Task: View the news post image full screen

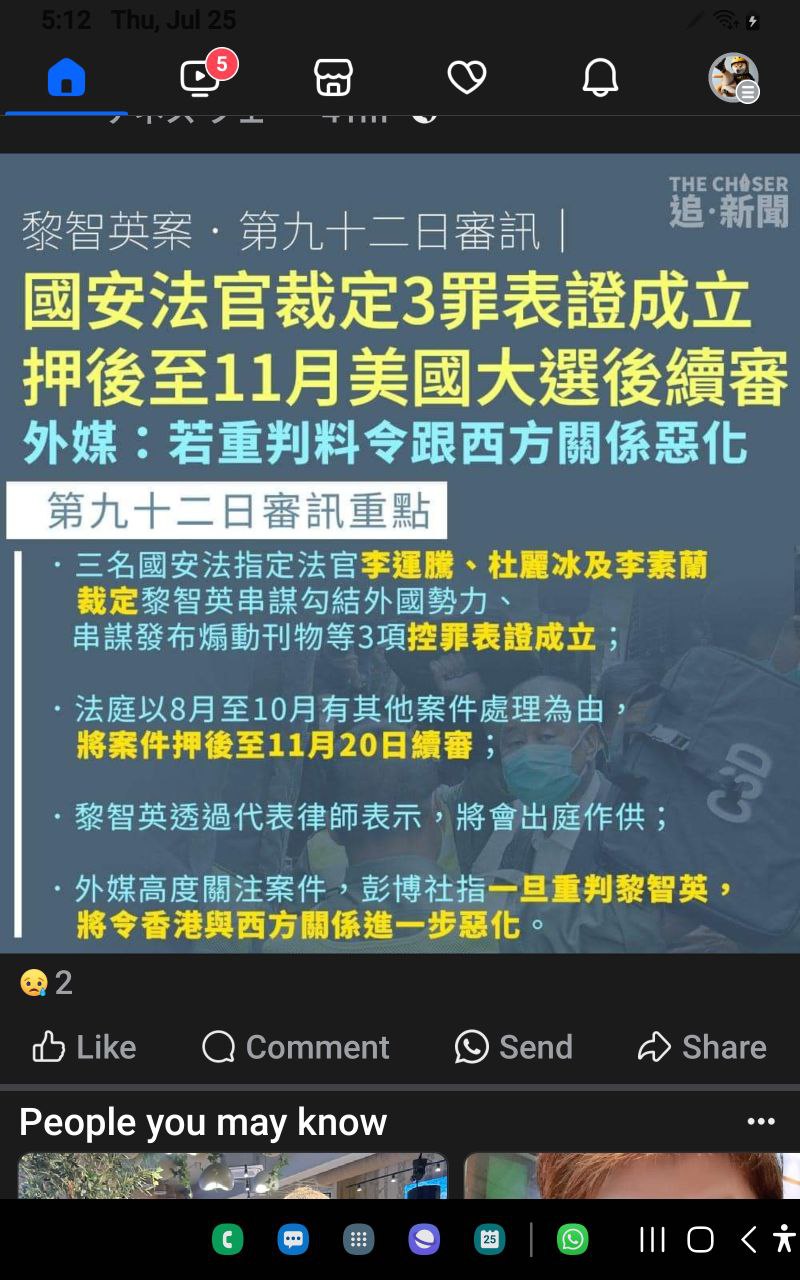Action: [400, 552]
